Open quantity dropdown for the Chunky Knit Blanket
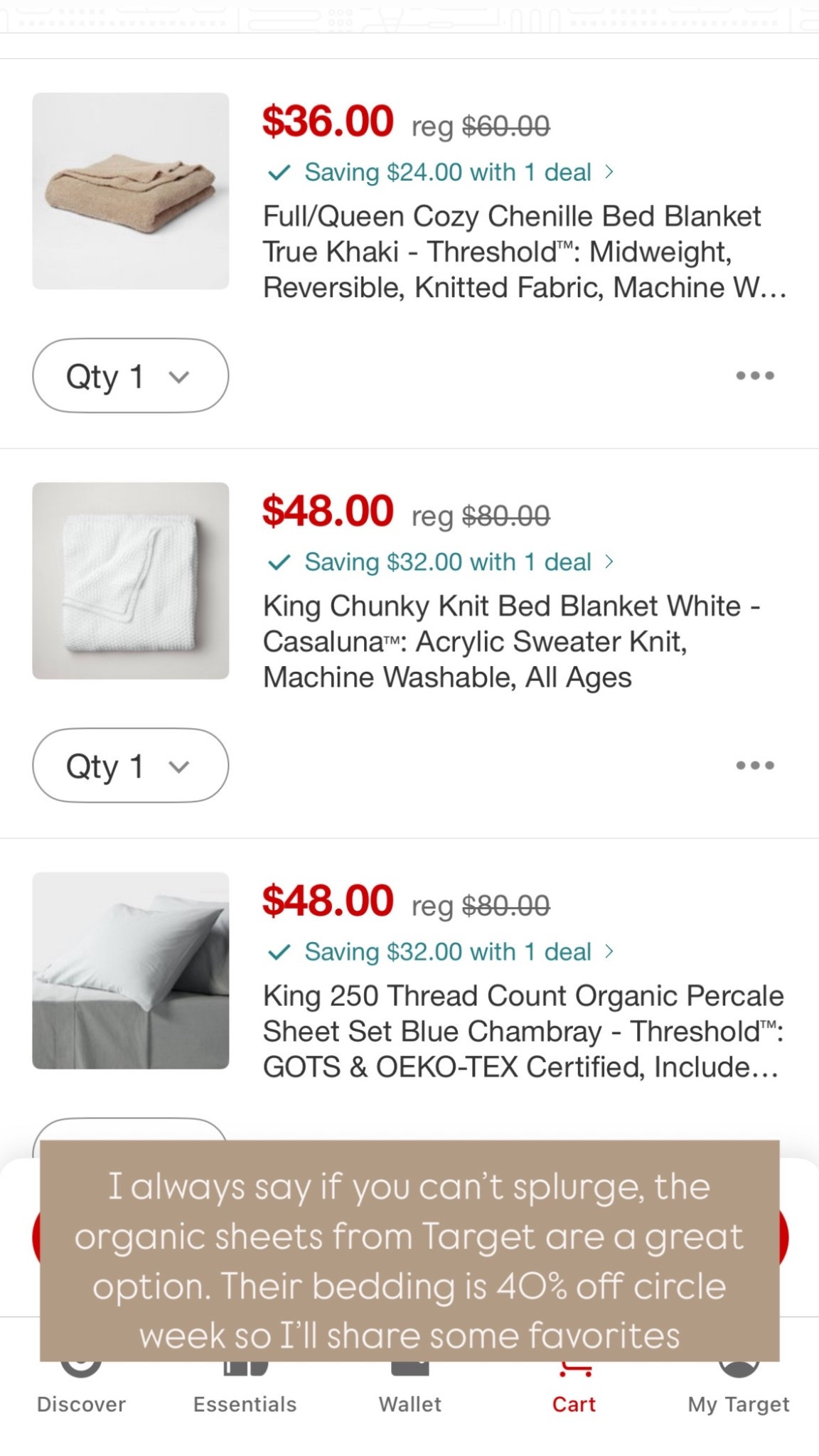Viewport: 819px width, 1456px height. pyautogui.click(x=130, y=766)
